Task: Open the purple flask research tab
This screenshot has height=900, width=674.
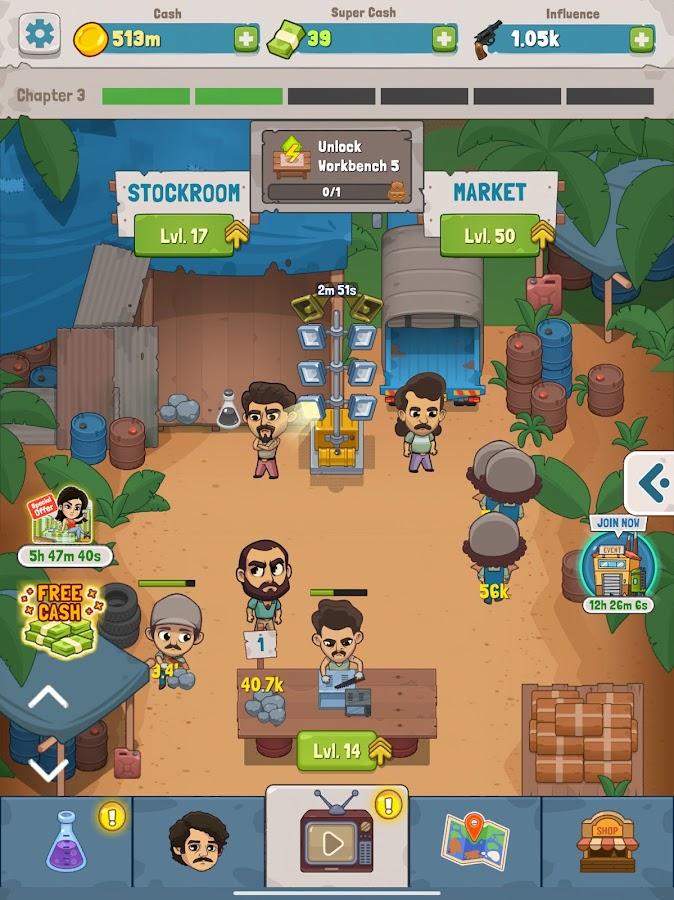Action: point(67,842)
